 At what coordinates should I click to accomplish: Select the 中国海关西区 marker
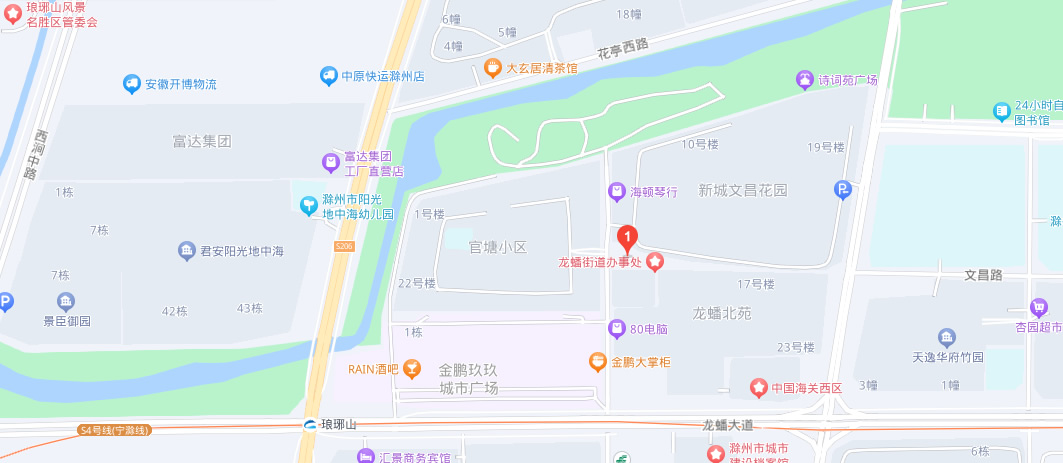[759, 387]
